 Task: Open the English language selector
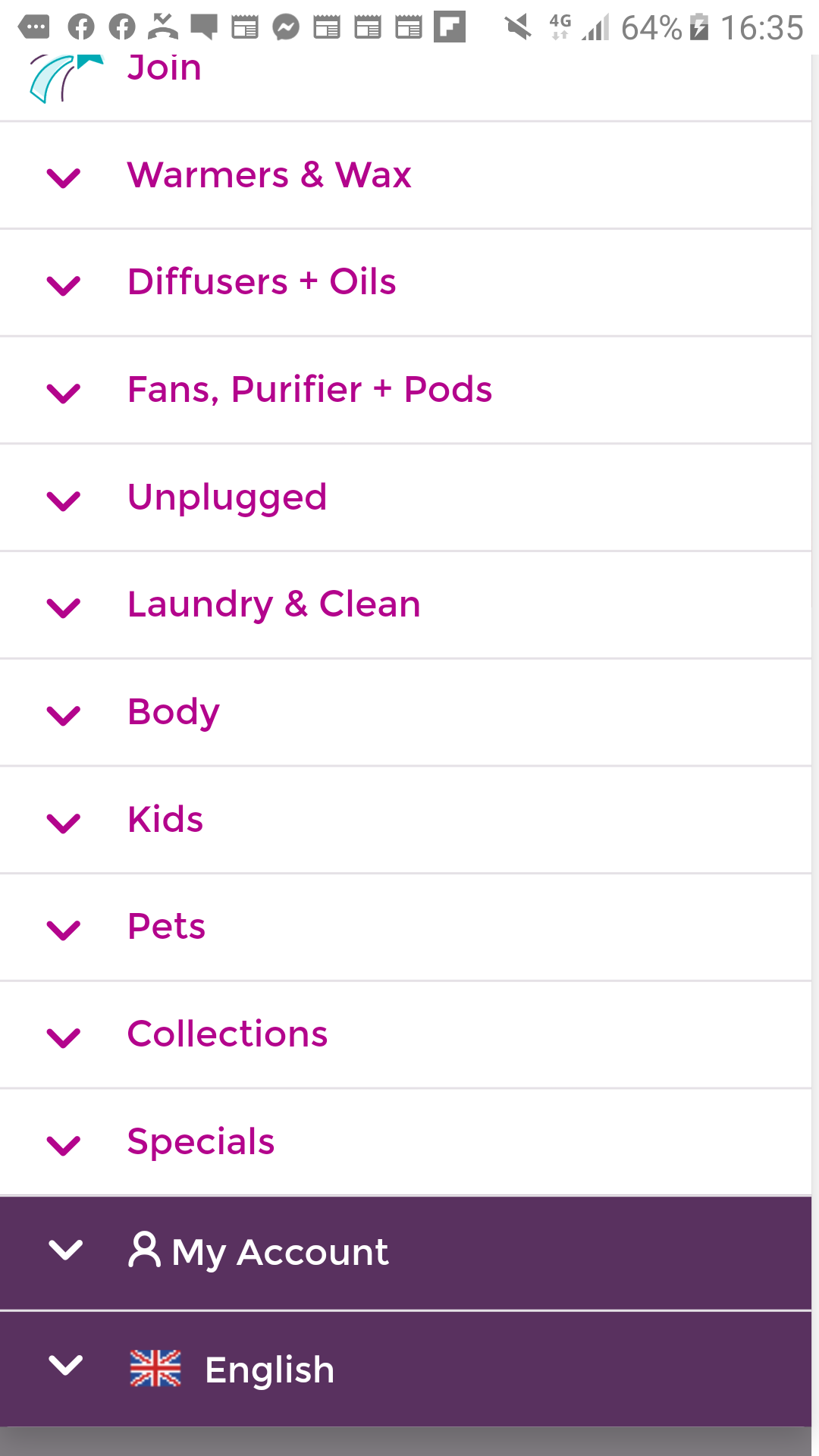click(406, 1369)
